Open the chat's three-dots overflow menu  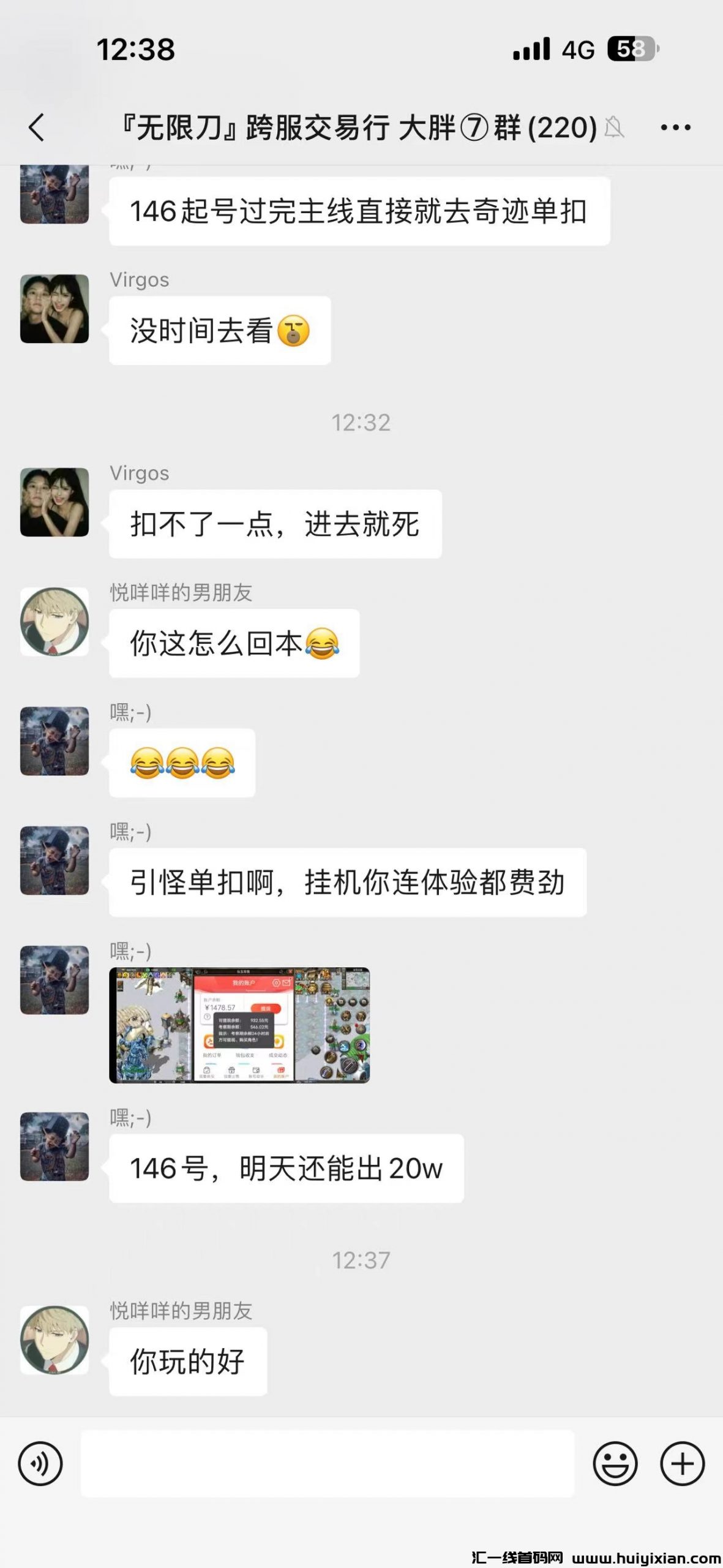pyautogui.click(x=675, y=127)
